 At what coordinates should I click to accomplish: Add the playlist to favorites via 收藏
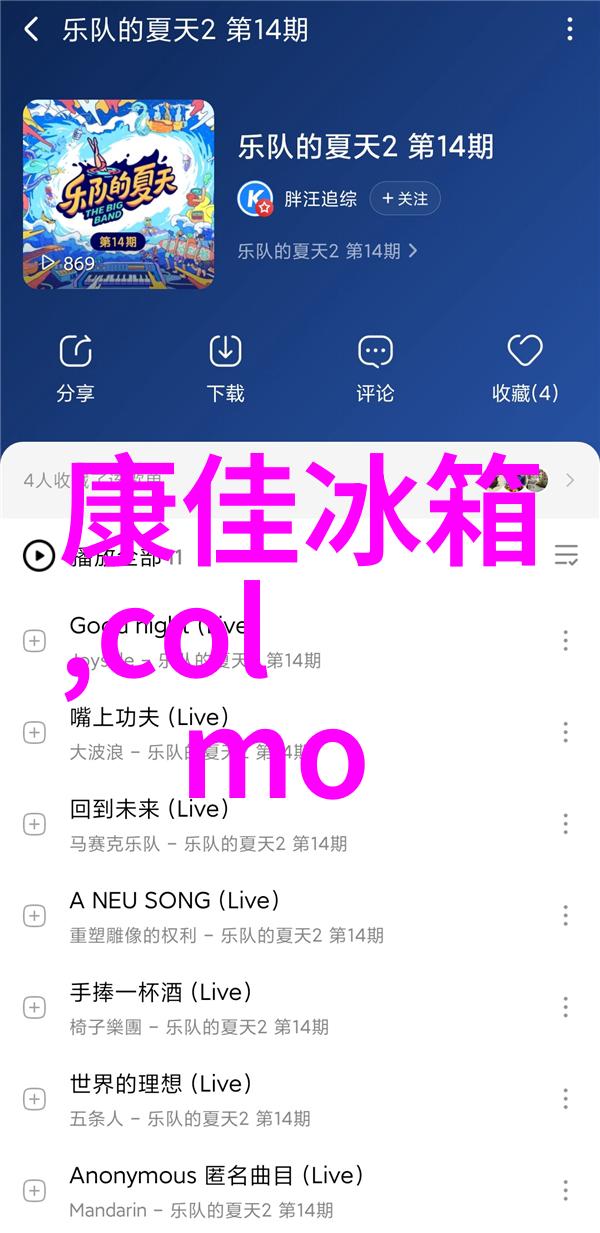pyautogui.click(x=525, y=369)
